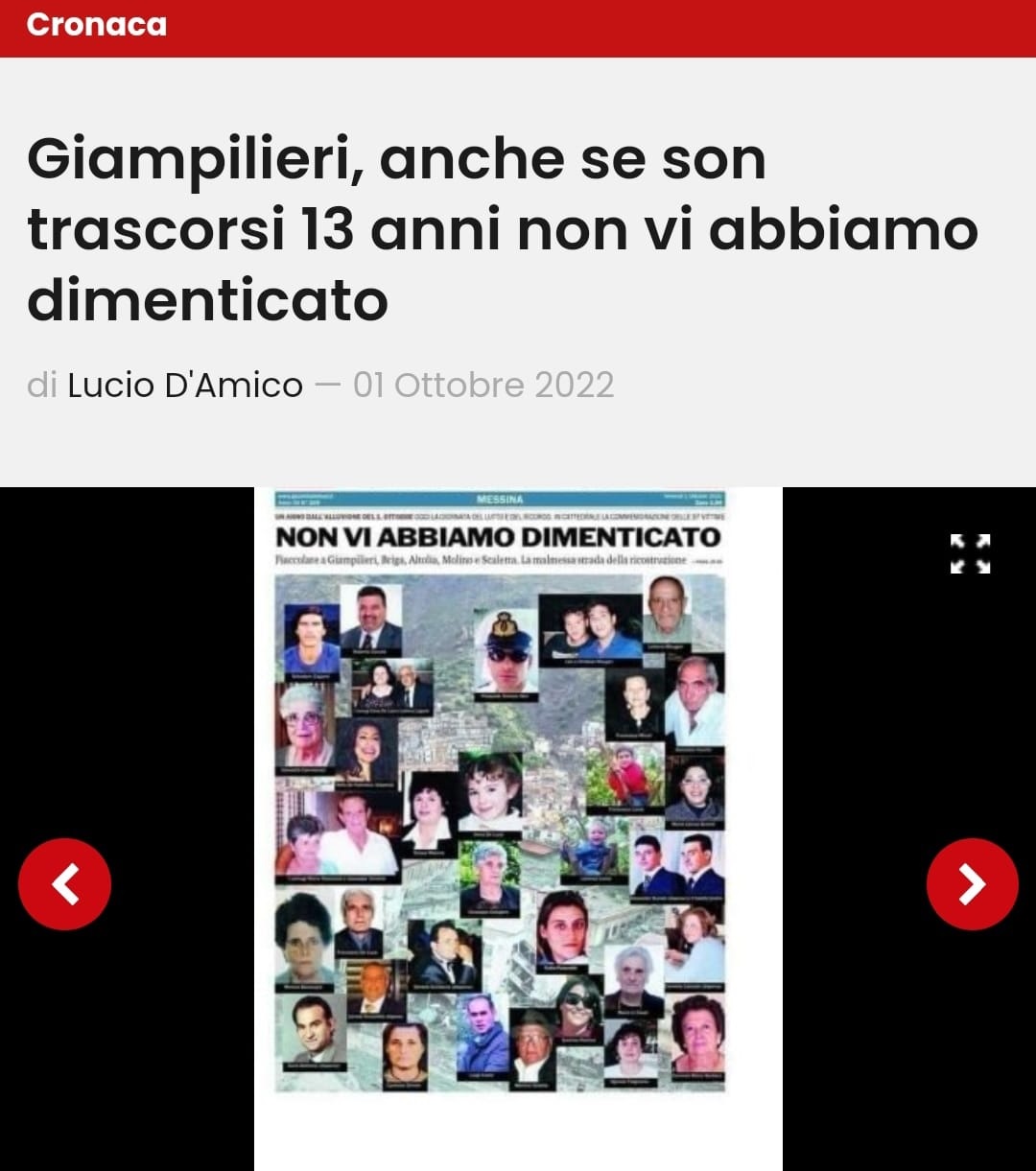1036x1171 pixels.
Task: Expand the gallery to fullscreen
Action: tap(970, 554)
